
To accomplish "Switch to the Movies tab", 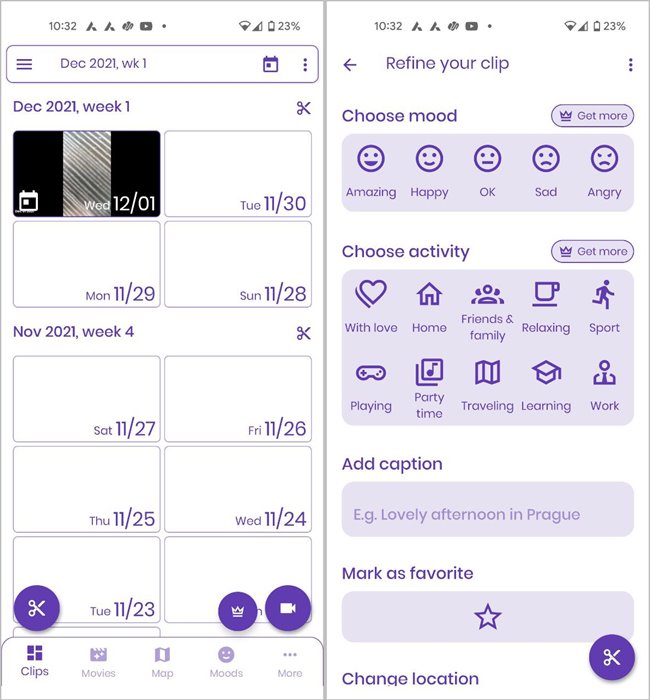I will [x=98, y=662].
